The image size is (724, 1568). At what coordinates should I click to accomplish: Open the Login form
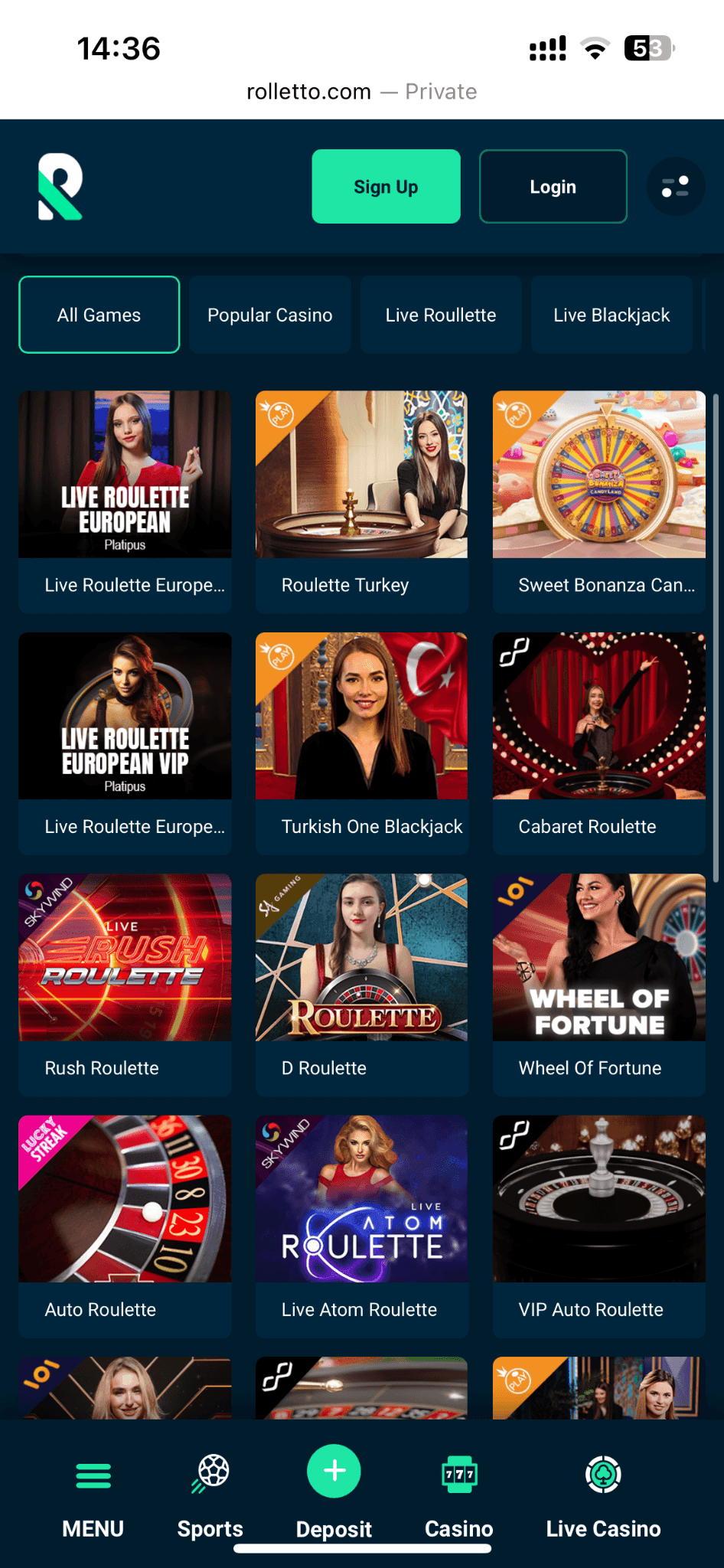553,187
